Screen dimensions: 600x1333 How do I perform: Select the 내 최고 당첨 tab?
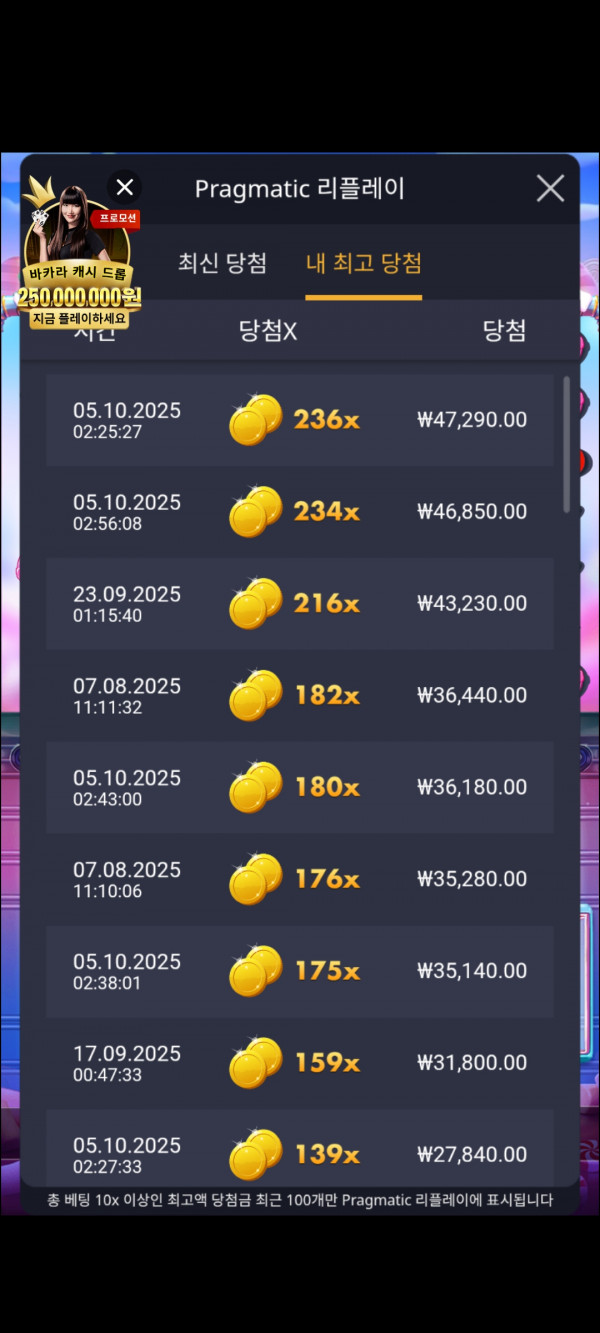pyautogui.click(x=363, y=263)
